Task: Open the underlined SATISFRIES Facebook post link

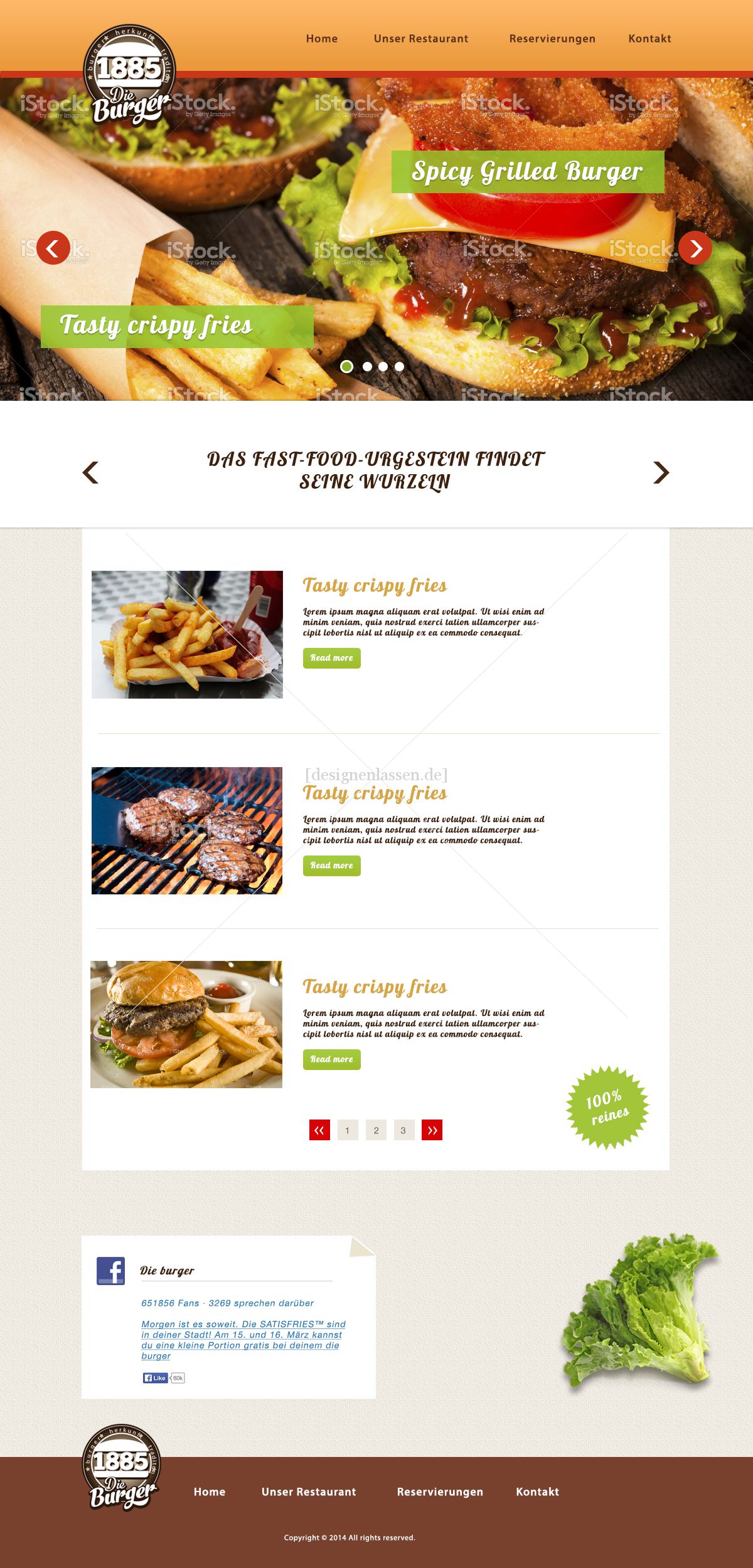Action: 243,1340
